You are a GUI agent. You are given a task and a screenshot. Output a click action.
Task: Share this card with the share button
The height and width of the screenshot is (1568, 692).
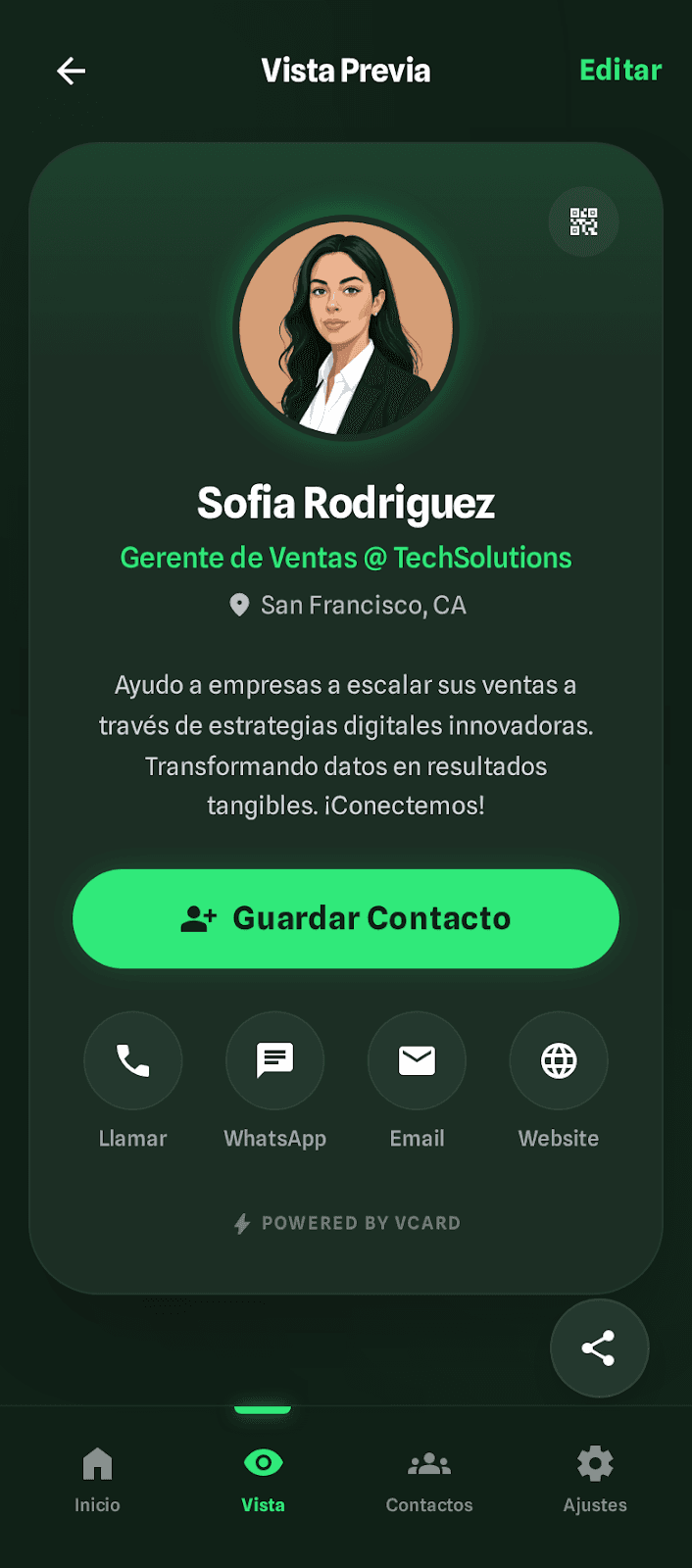(599, 1348)
